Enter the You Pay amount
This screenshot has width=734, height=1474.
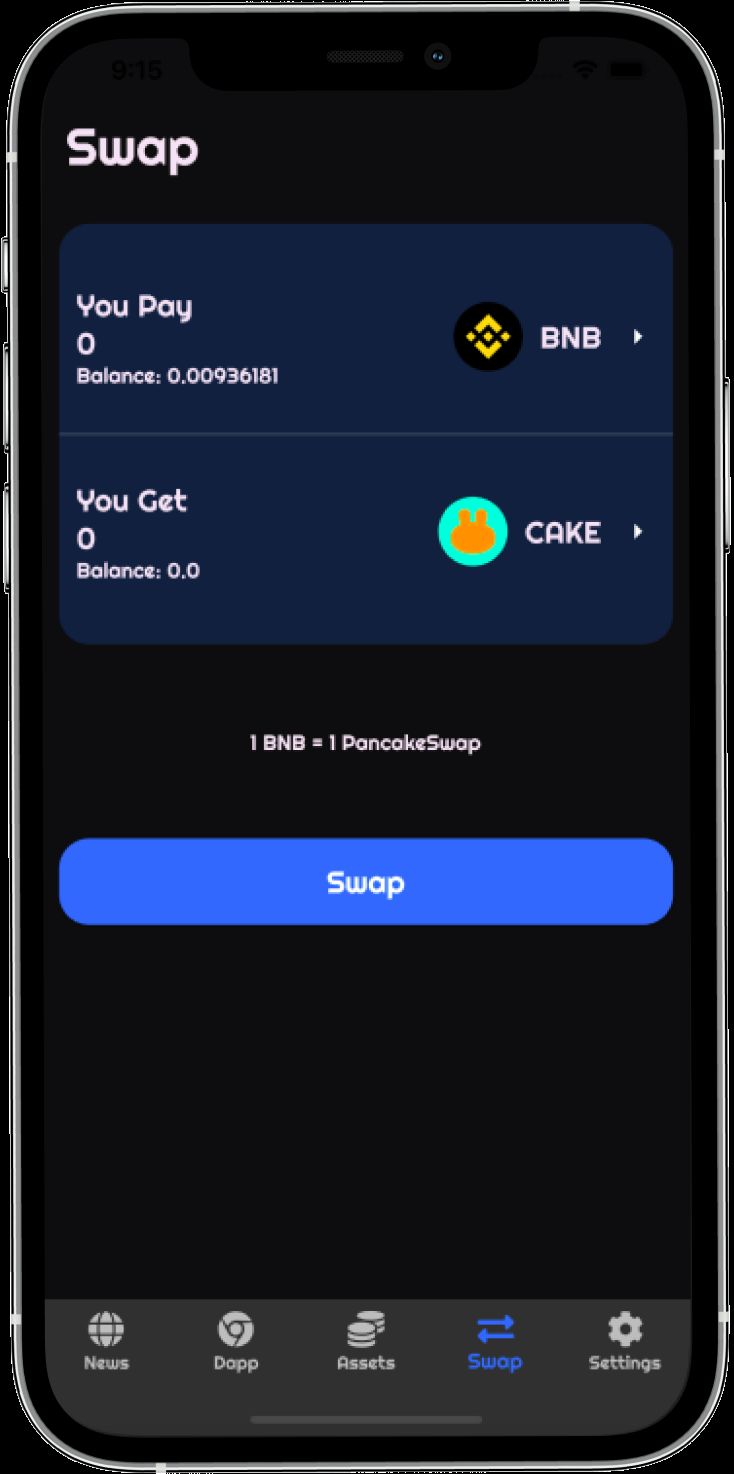[87, 344]
